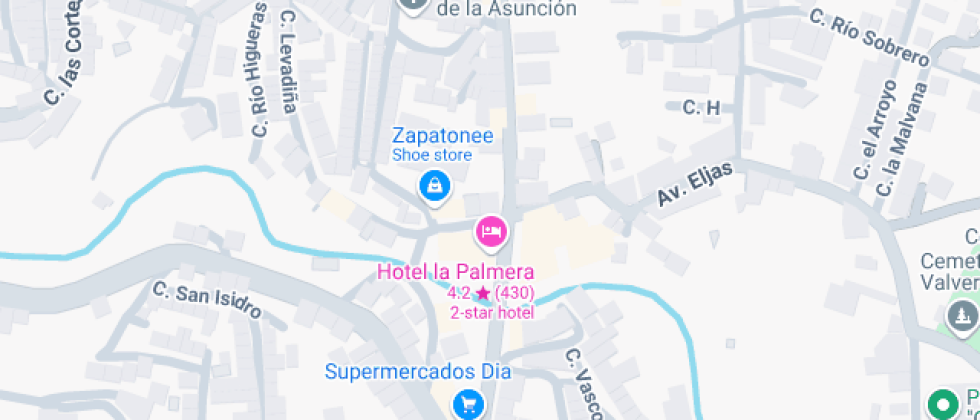Image resolution: width=980 pixels, height=420 pixels.
Task: Open the green place pin at the corner
Action: 941,404
